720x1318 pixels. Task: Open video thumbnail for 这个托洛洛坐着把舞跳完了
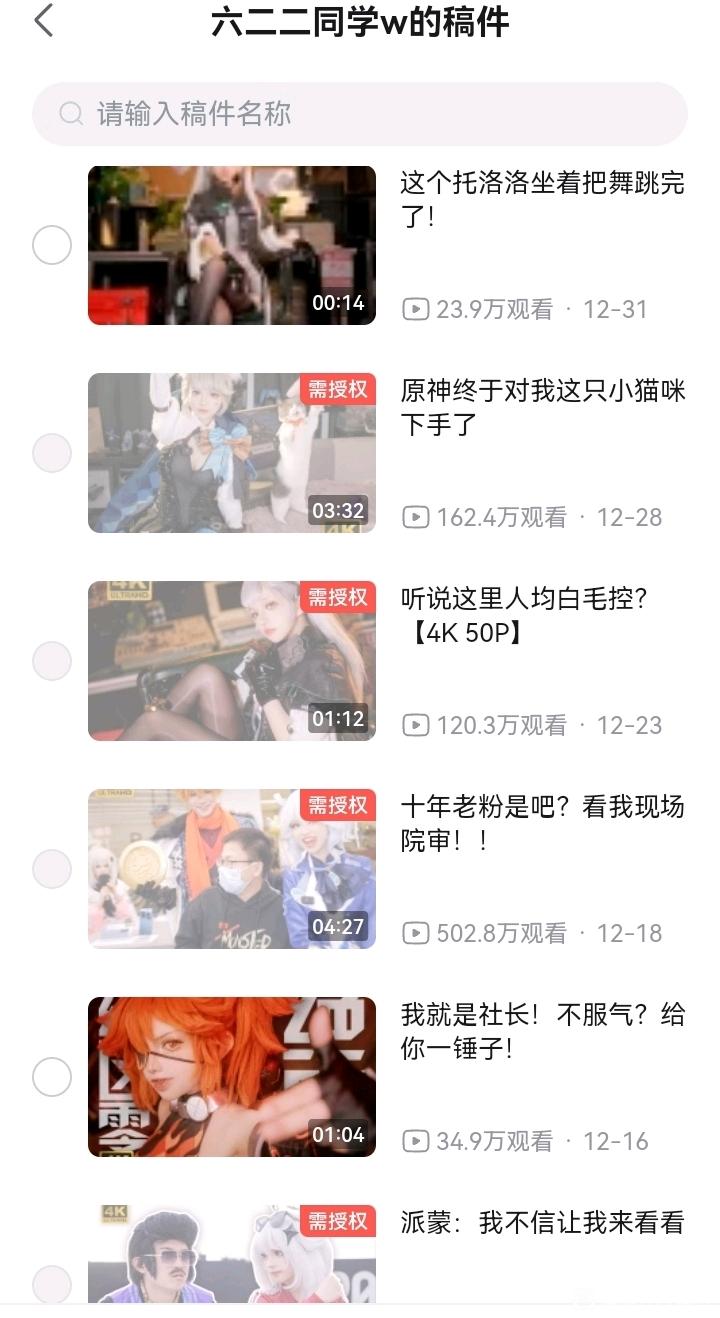pos(232,245)
